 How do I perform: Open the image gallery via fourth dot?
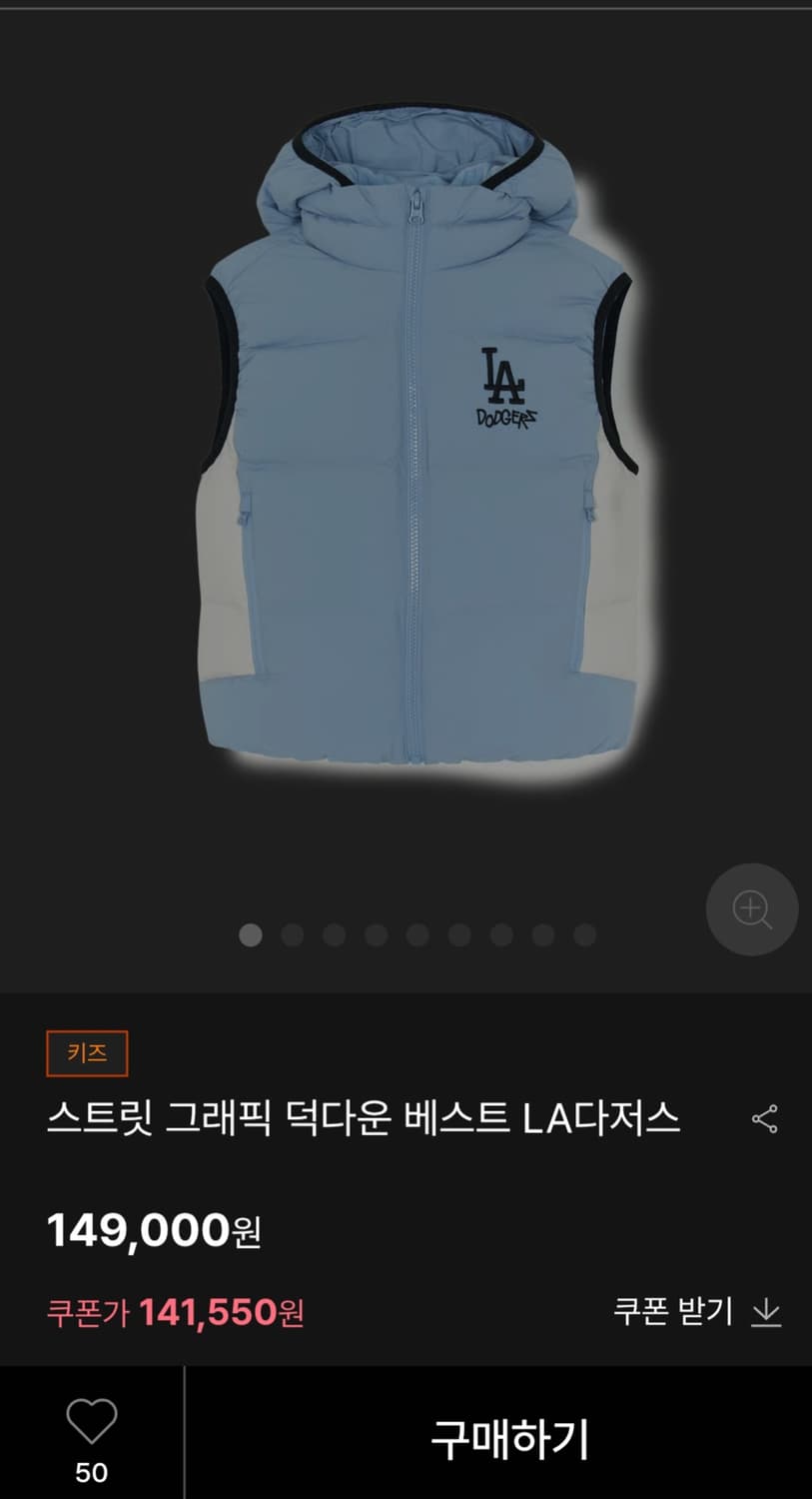tap(375, 937)
